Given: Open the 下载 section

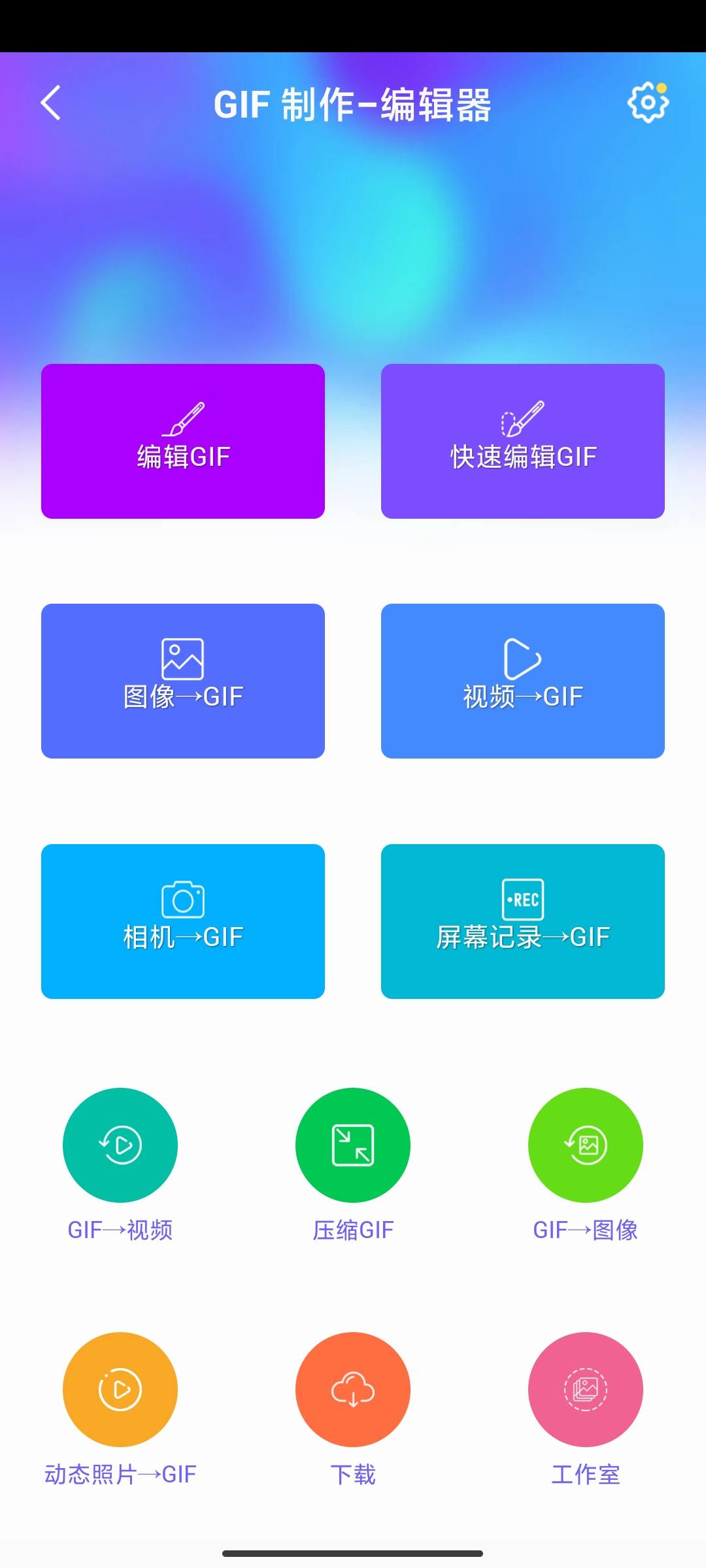Looking at the screenshot, I should (x=353, y=1389).
